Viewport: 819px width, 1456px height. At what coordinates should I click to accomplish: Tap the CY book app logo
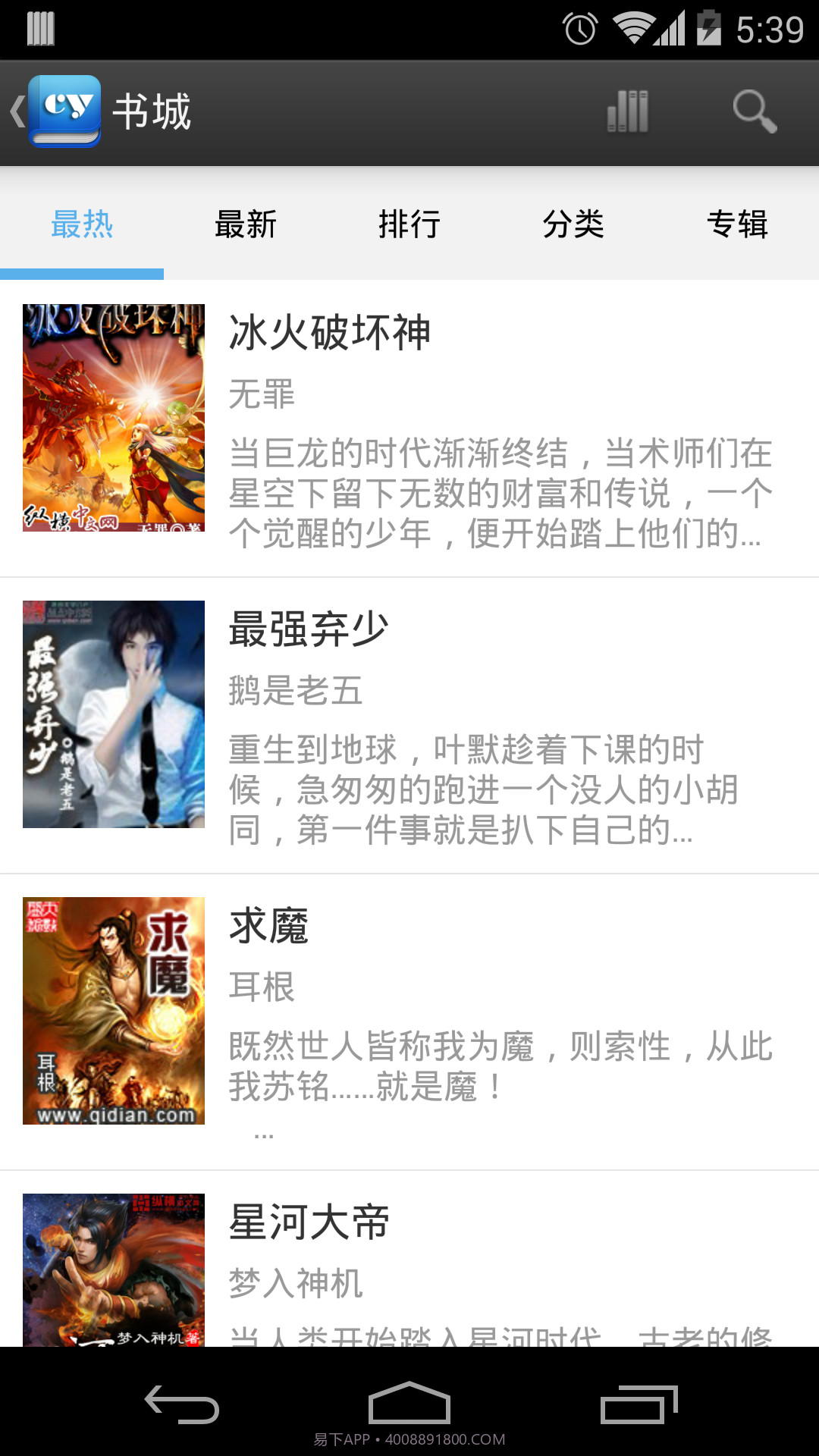(x=63, y=111)
